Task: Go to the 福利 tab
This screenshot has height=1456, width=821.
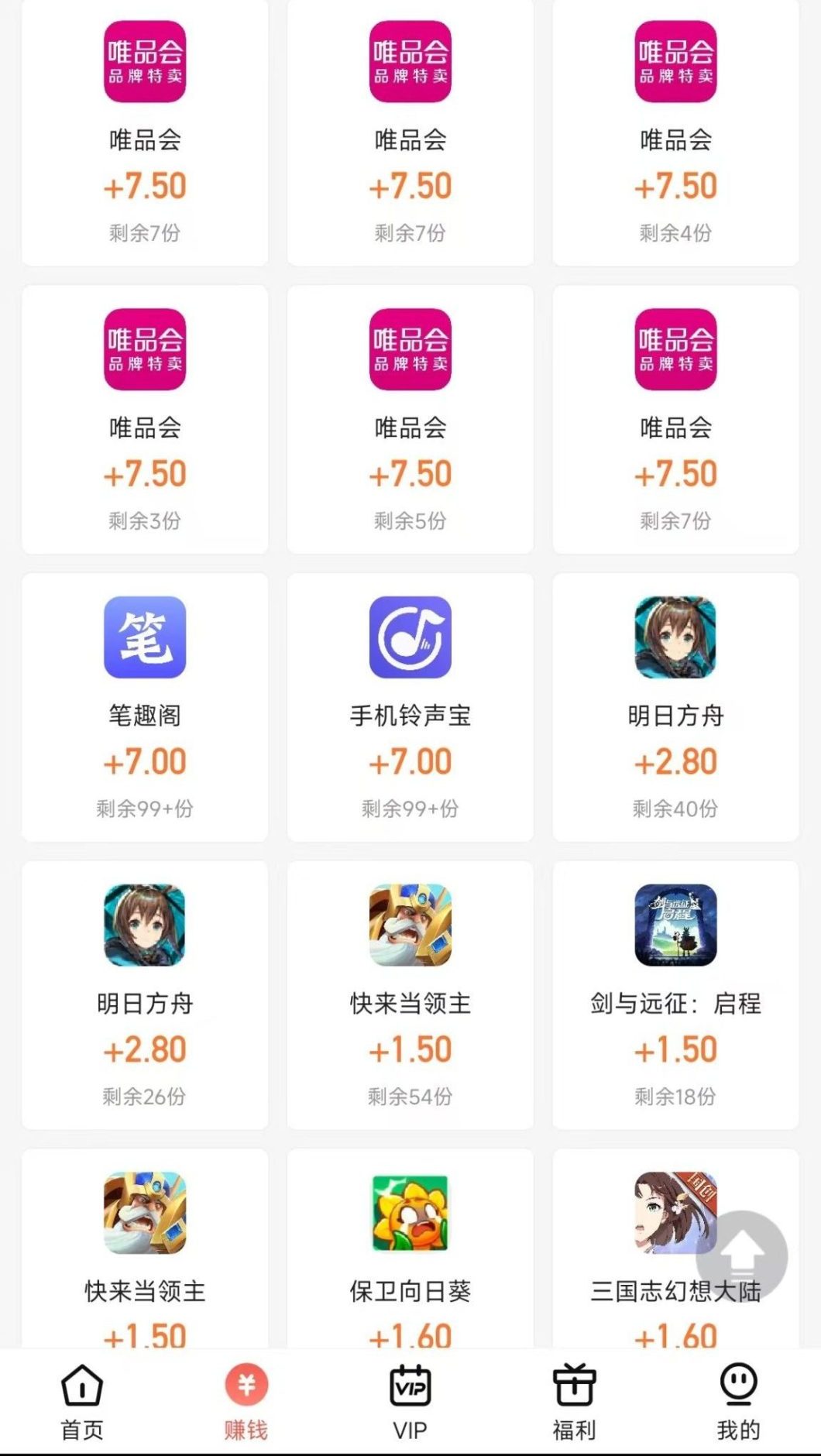Action: tap(574, 1402)
